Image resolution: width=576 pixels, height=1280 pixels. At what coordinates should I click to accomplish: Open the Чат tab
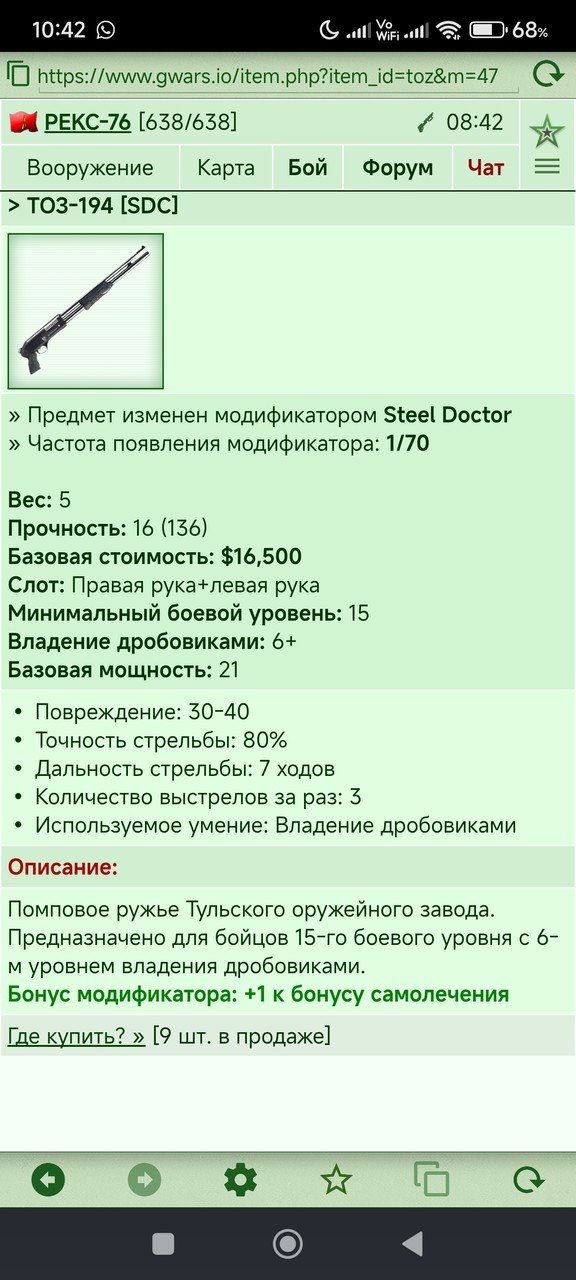(x=486, y=168)
